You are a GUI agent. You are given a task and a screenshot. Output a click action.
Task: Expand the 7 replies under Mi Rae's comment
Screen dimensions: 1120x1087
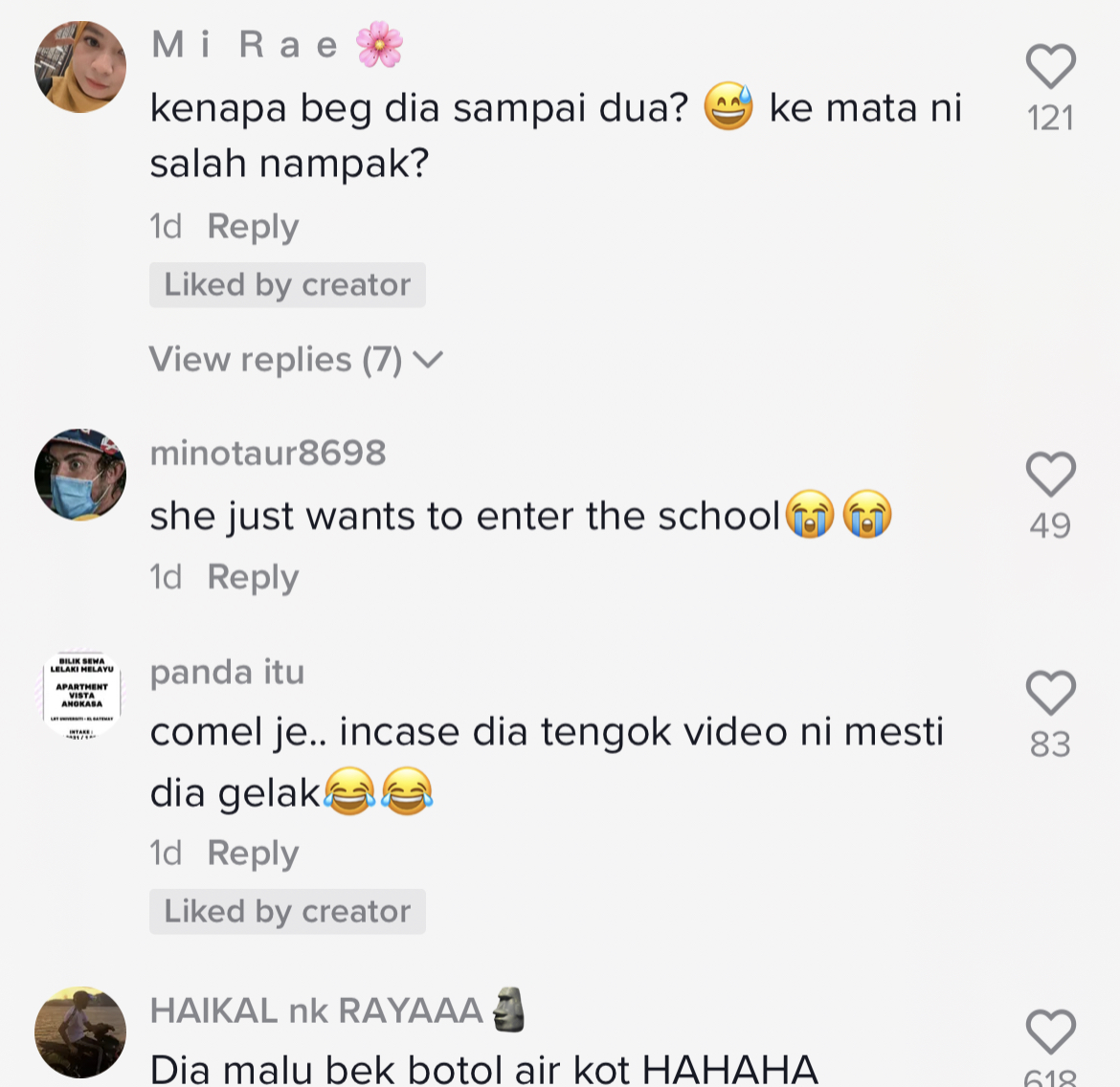click(x=295, y=360)
